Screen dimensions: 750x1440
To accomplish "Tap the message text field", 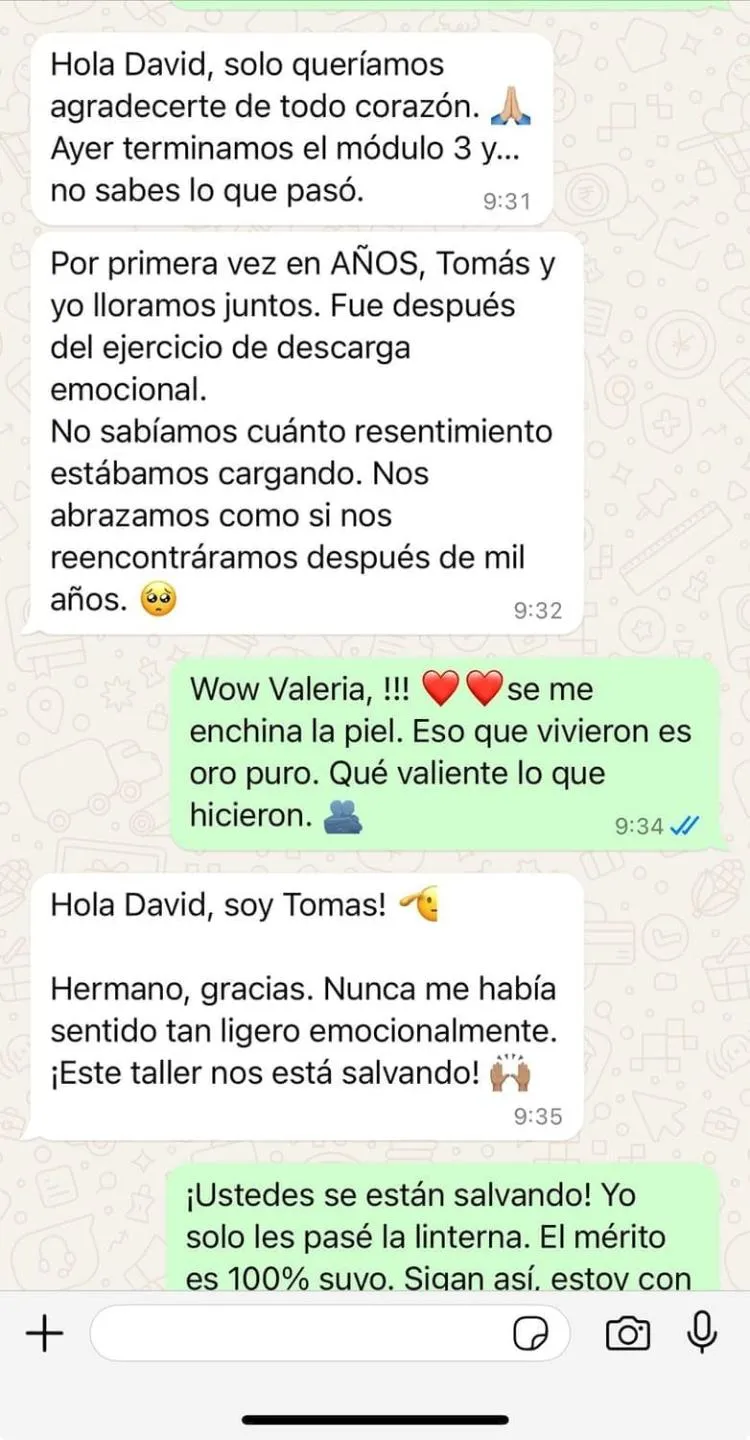I will coord(329,1333).
